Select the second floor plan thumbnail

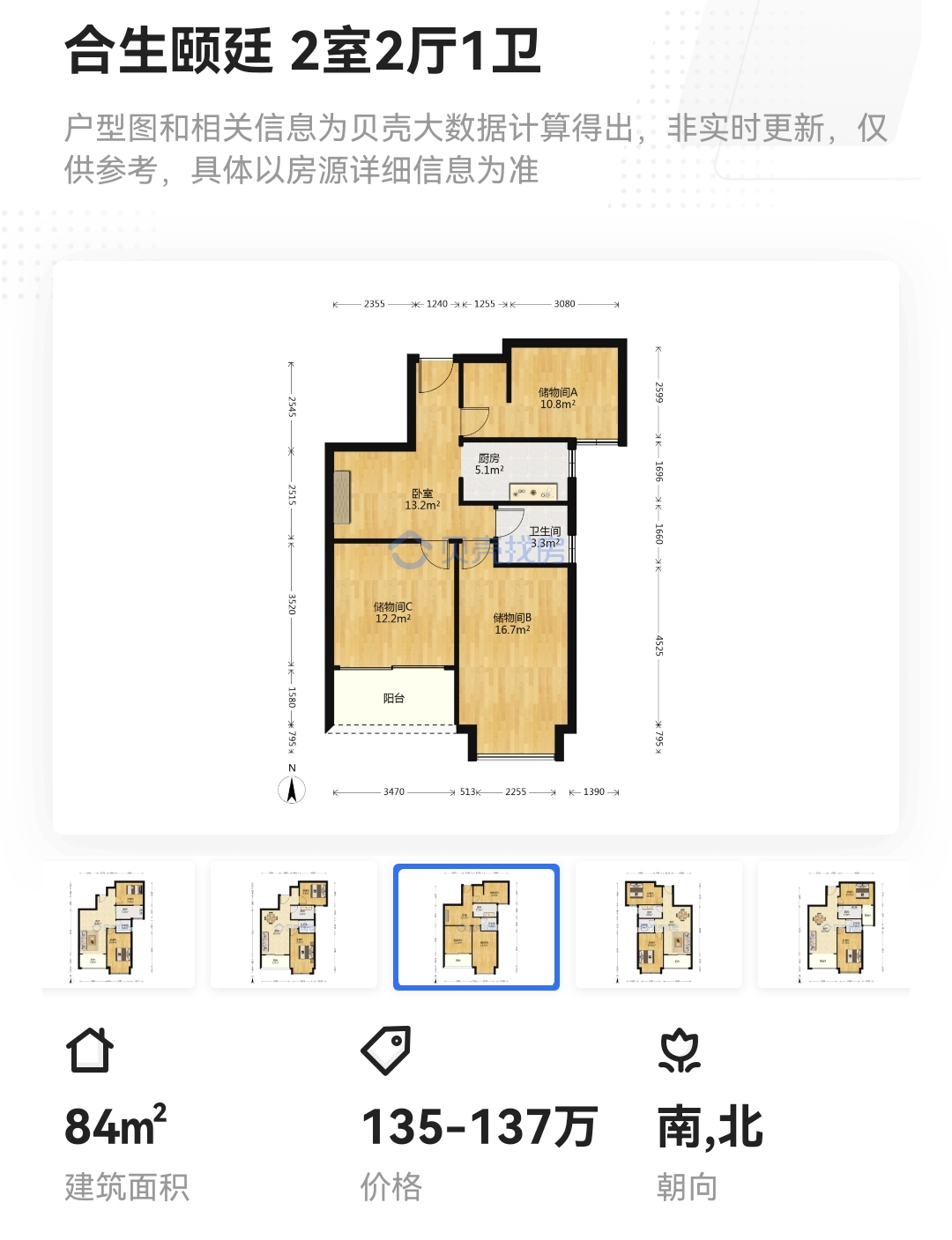tap(294, 925)
